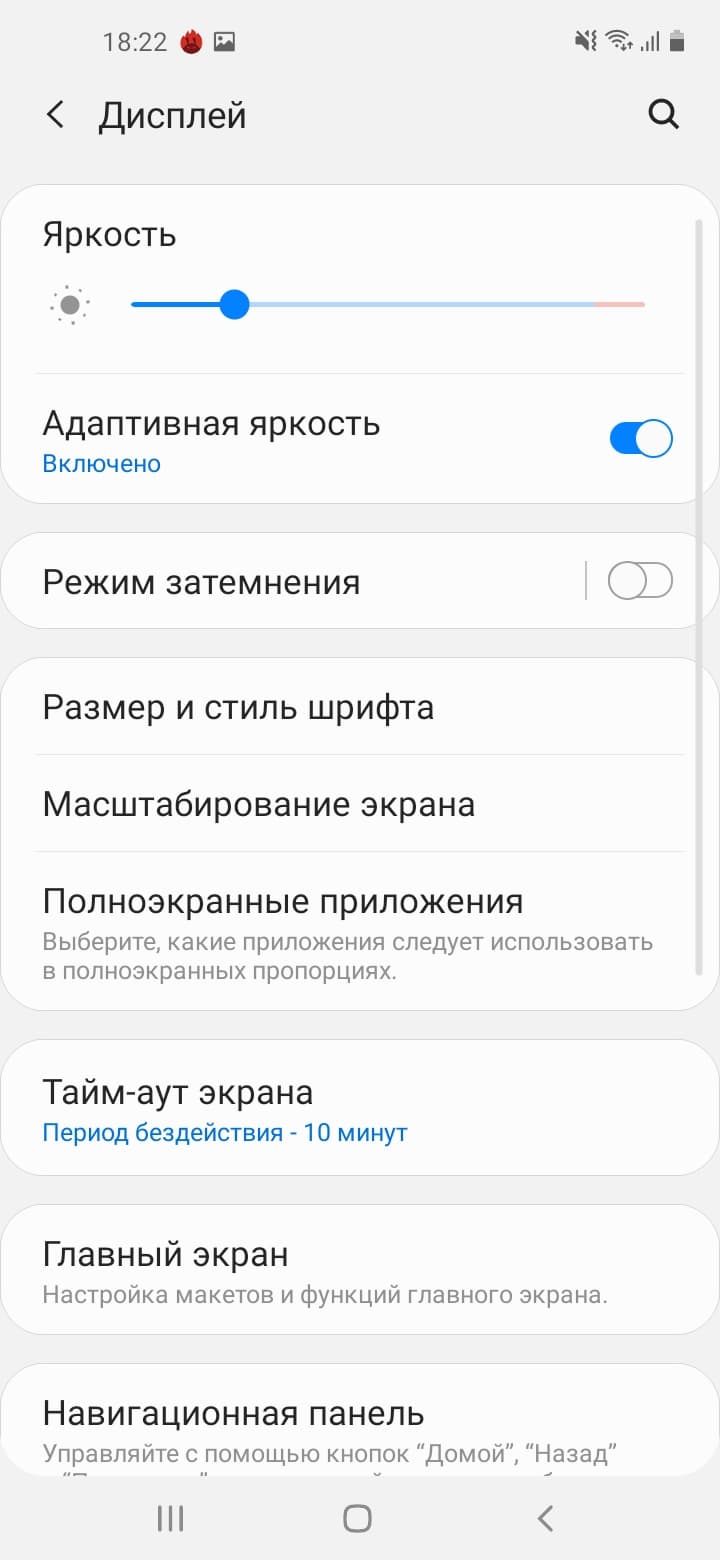Tap the system home button
Screen dimensions: 720x1560
pos(358,1519)
